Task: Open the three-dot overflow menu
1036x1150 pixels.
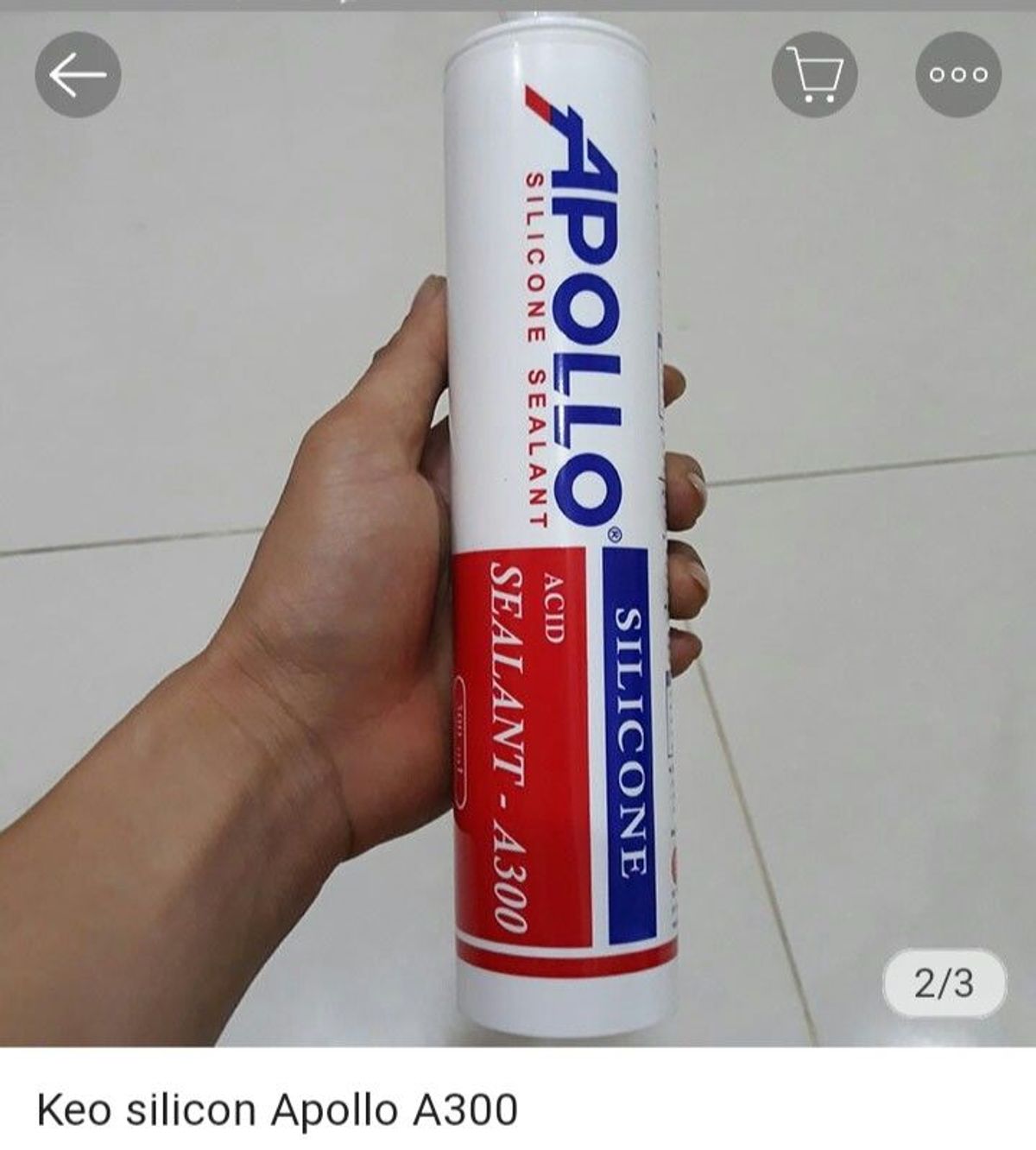Action: [x=957, y=75]
